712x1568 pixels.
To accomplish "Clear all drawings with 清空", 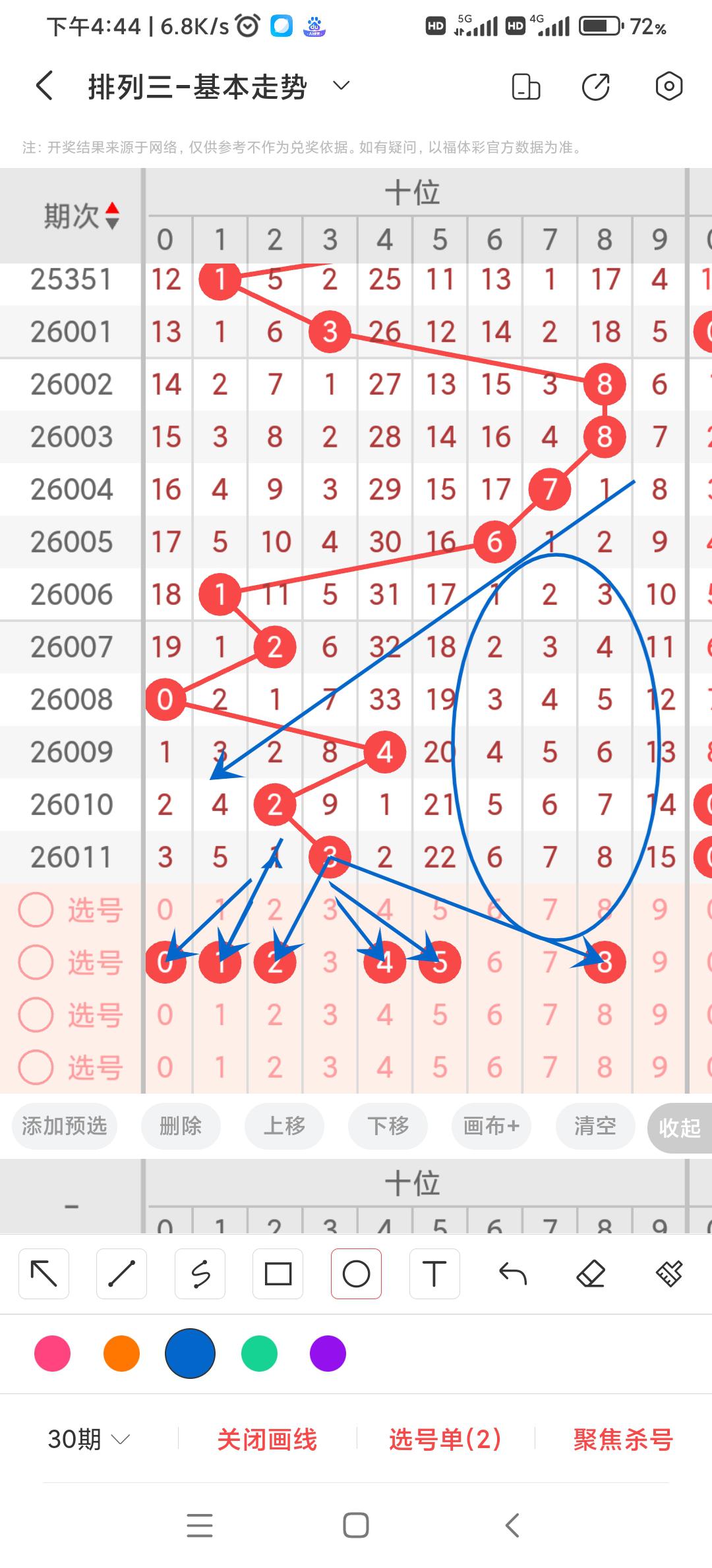I will (595, 1127).
